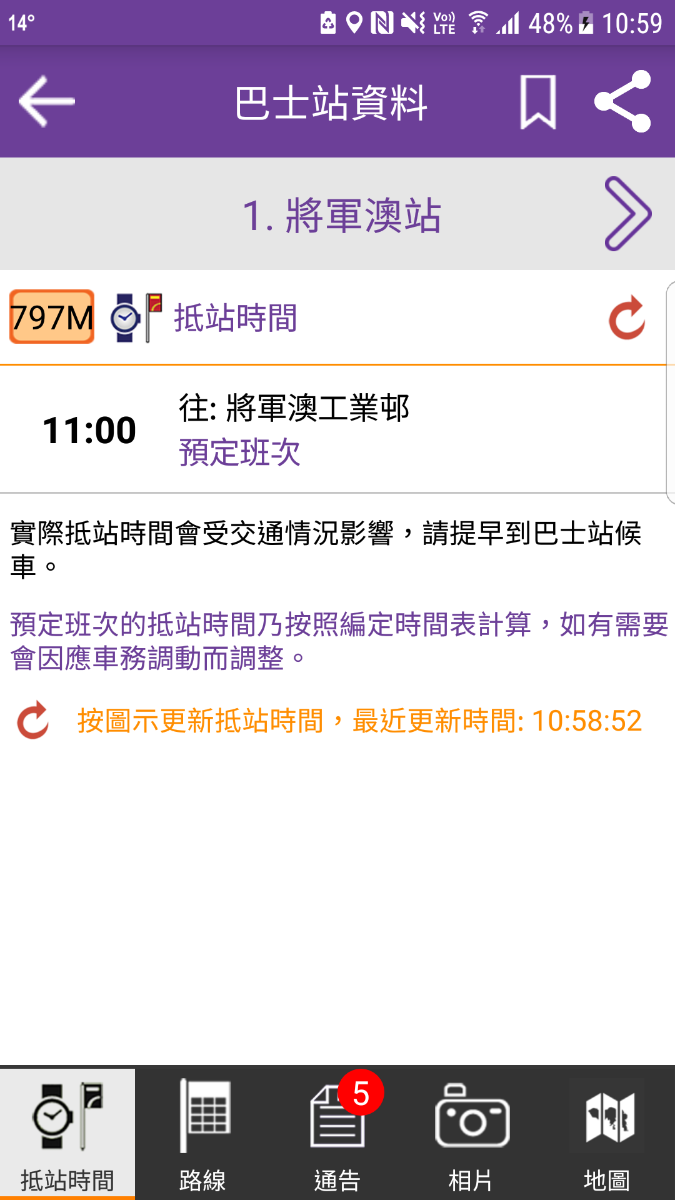Go to the next stop after 將軍澳站
The image size is (675, 1200).
click(627, 214)
